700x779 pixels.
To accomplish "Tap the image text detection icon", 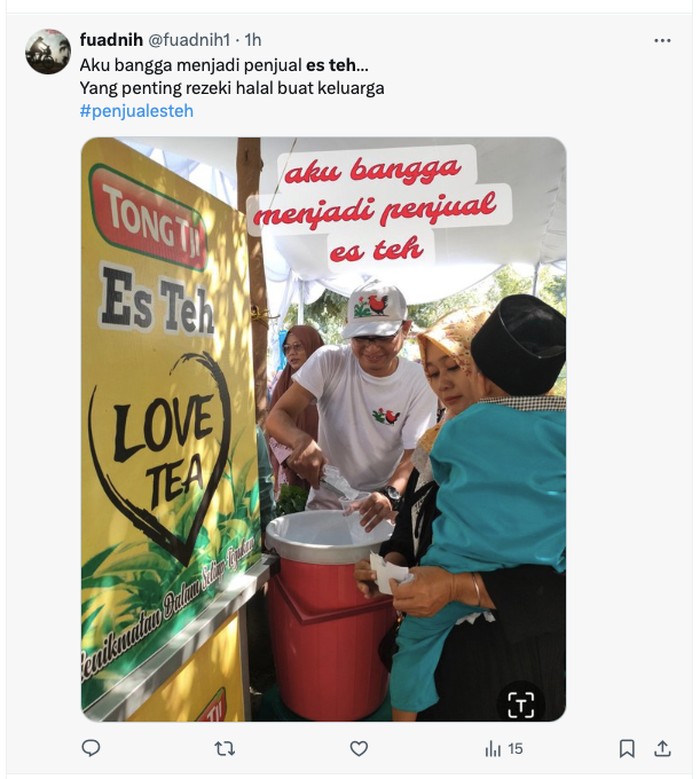I will click(521, 703).
